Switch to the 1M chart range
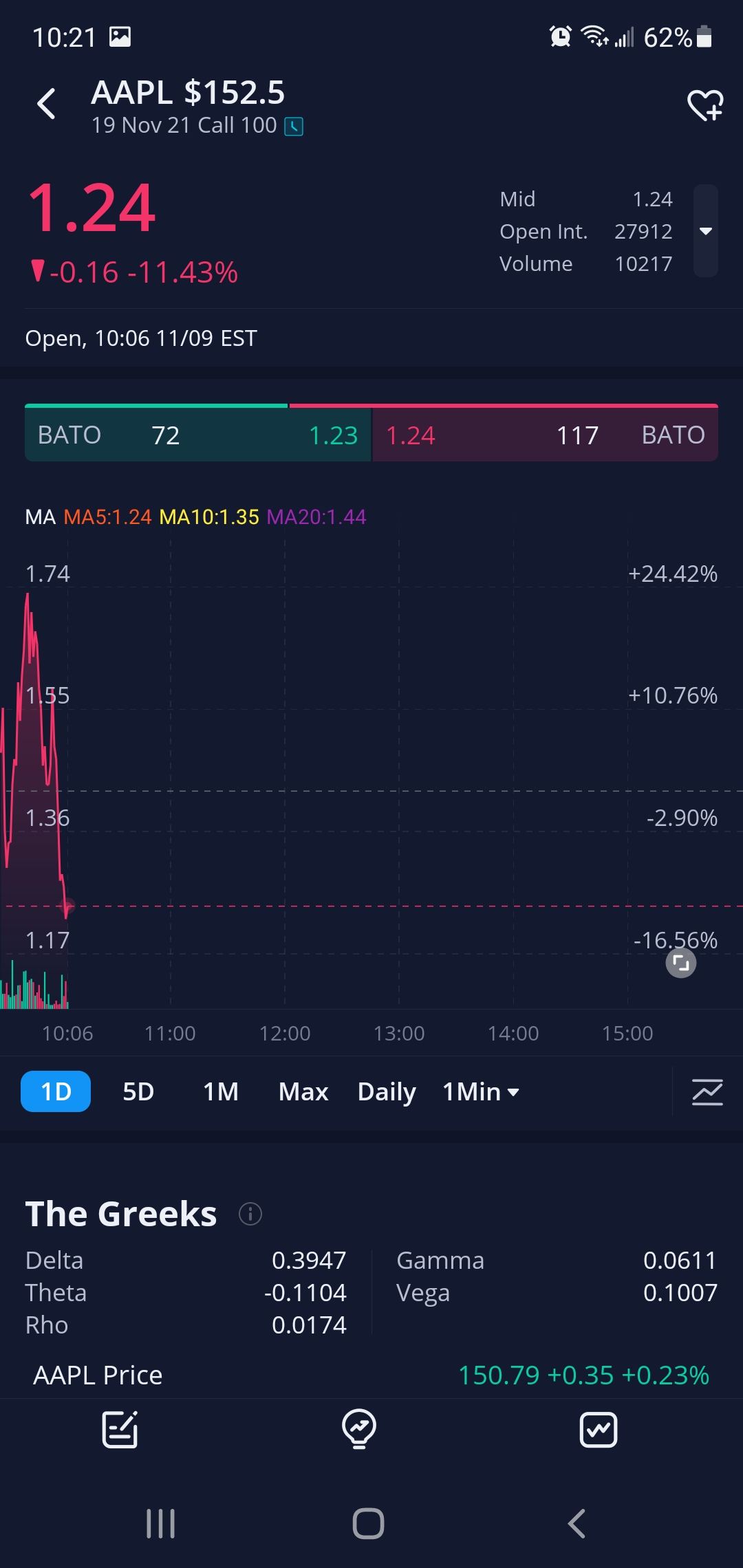Viewport: 743px width, 1568px height. pos(221,1091)
